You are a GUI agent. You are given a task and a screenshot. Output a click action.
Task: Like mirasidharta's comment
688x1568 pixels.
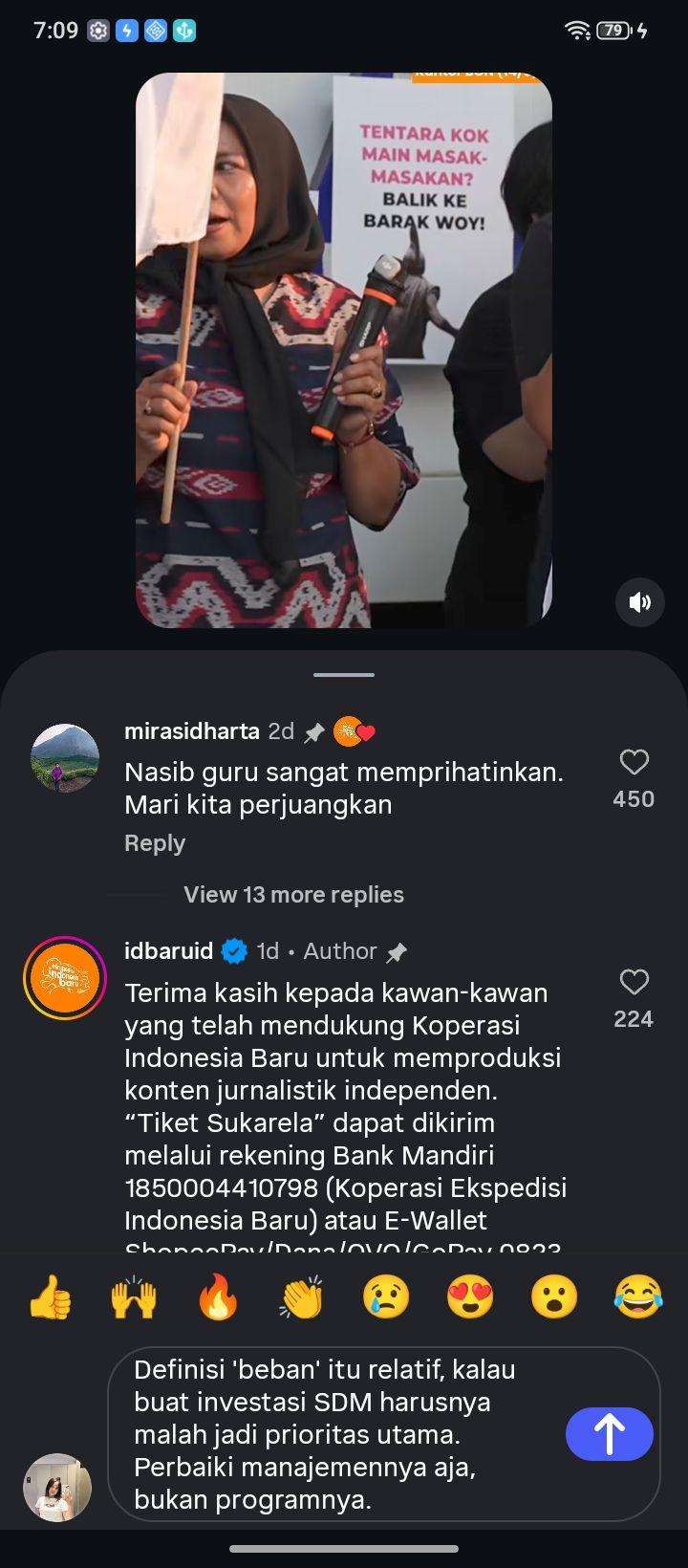pos(634,762)
